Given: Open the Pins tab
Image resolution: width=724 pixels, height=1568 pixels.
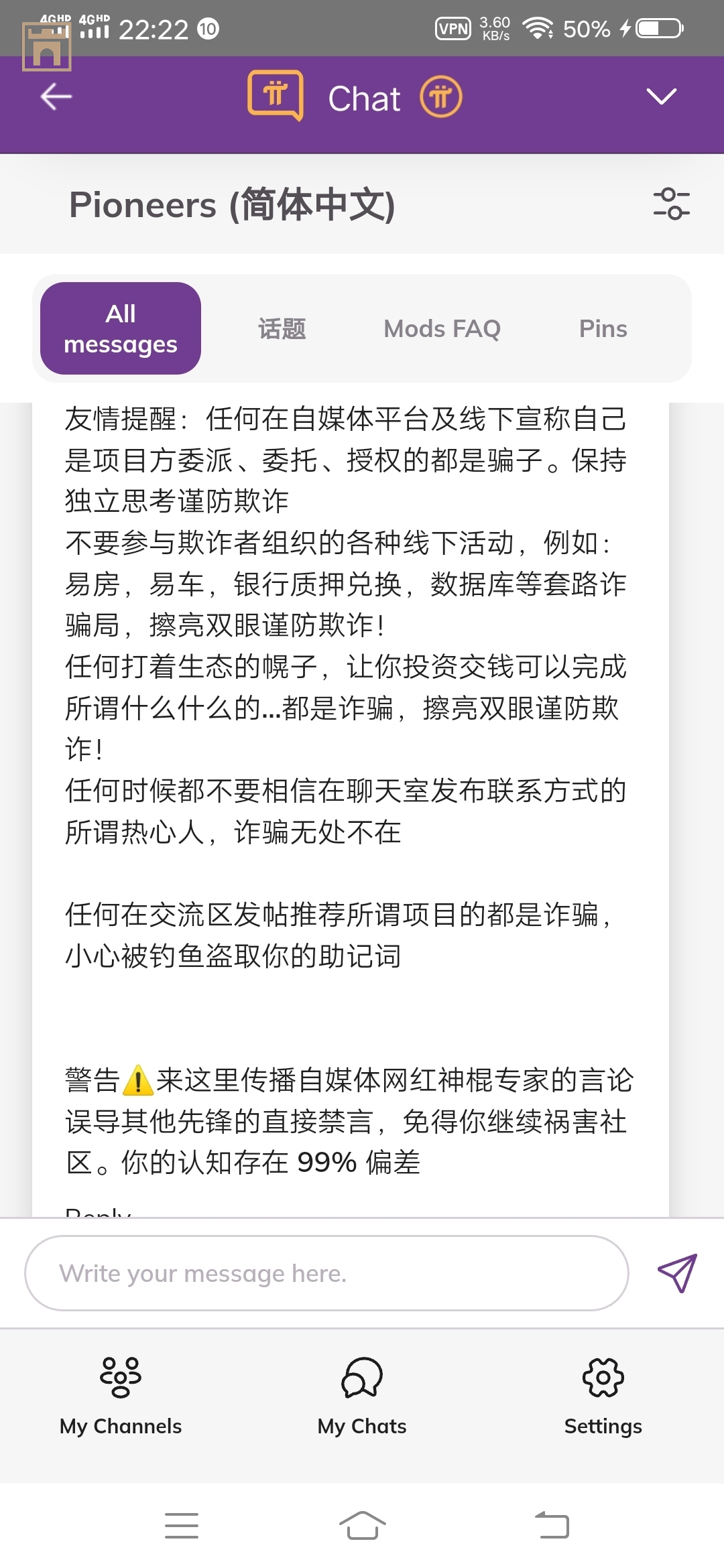Looking at the screenshot, I should pyautogui.click(x=603, y=329).
